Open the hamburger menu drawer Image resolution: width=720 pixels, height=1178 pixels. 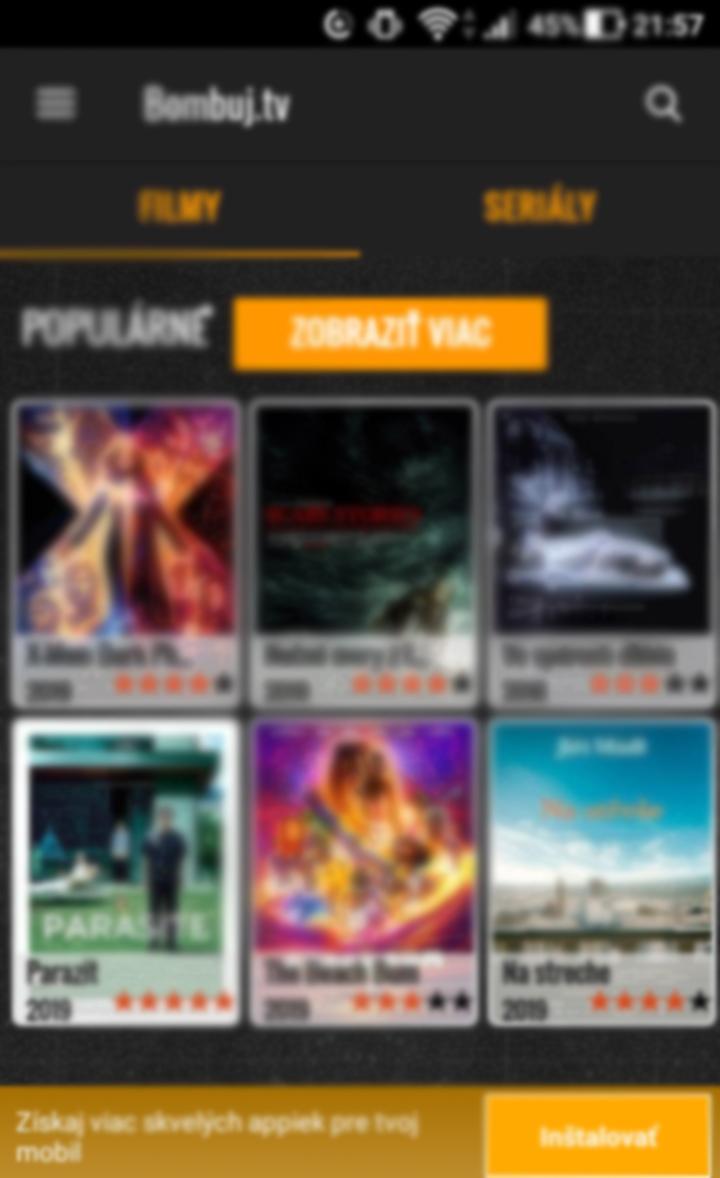56,103
